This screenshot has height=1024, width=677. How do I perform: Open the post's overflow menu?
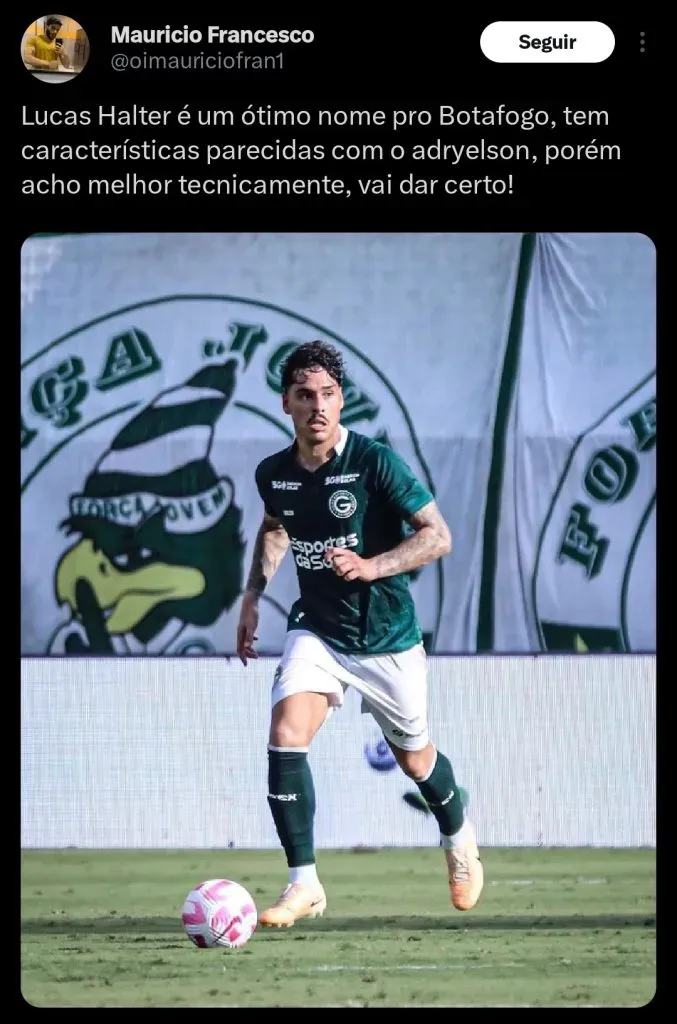pos(642,42)
